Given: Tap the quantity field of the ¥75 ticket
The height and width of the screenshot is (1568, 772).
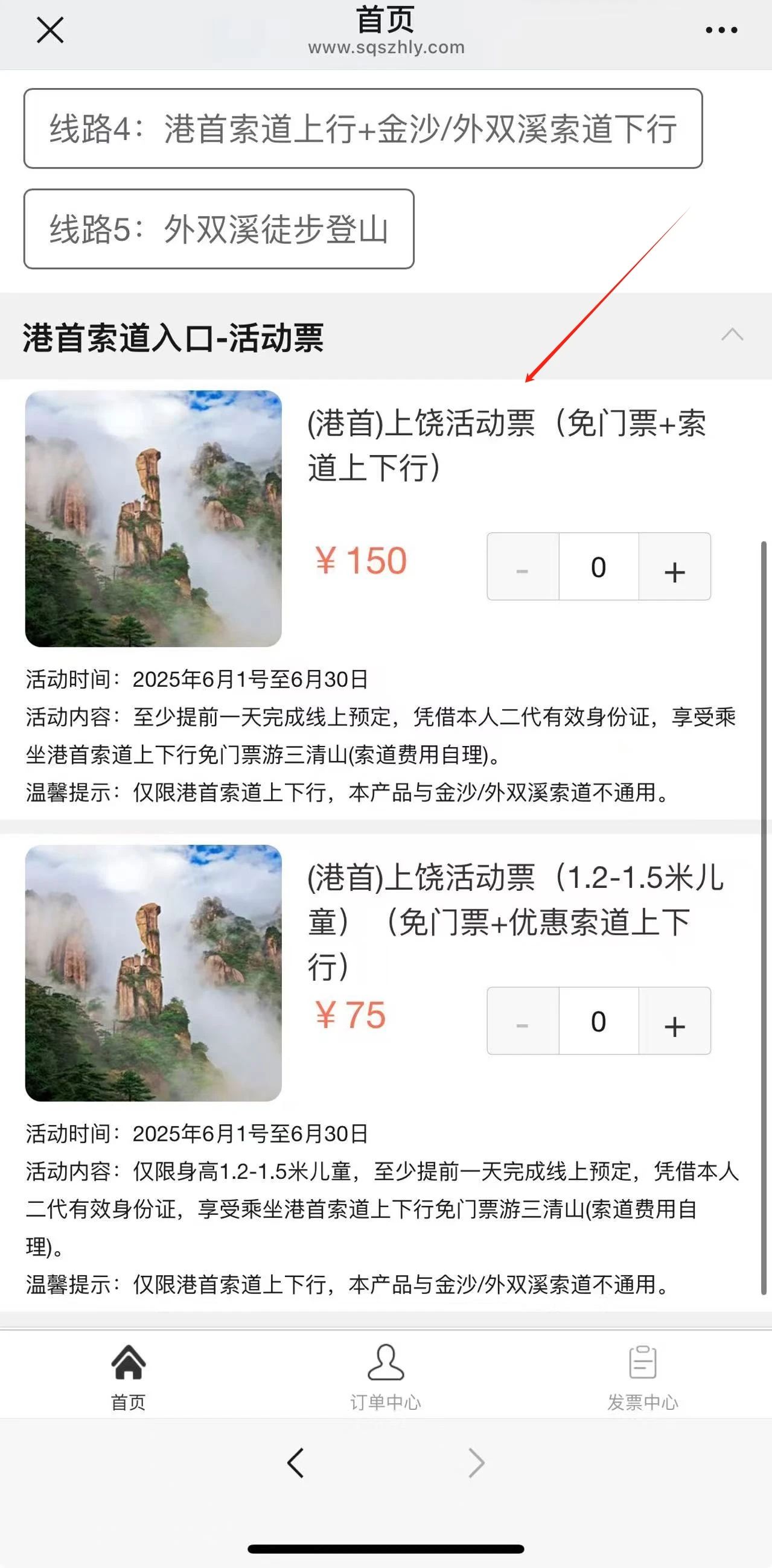Looking at the screenshot, I should [599, 1021].
